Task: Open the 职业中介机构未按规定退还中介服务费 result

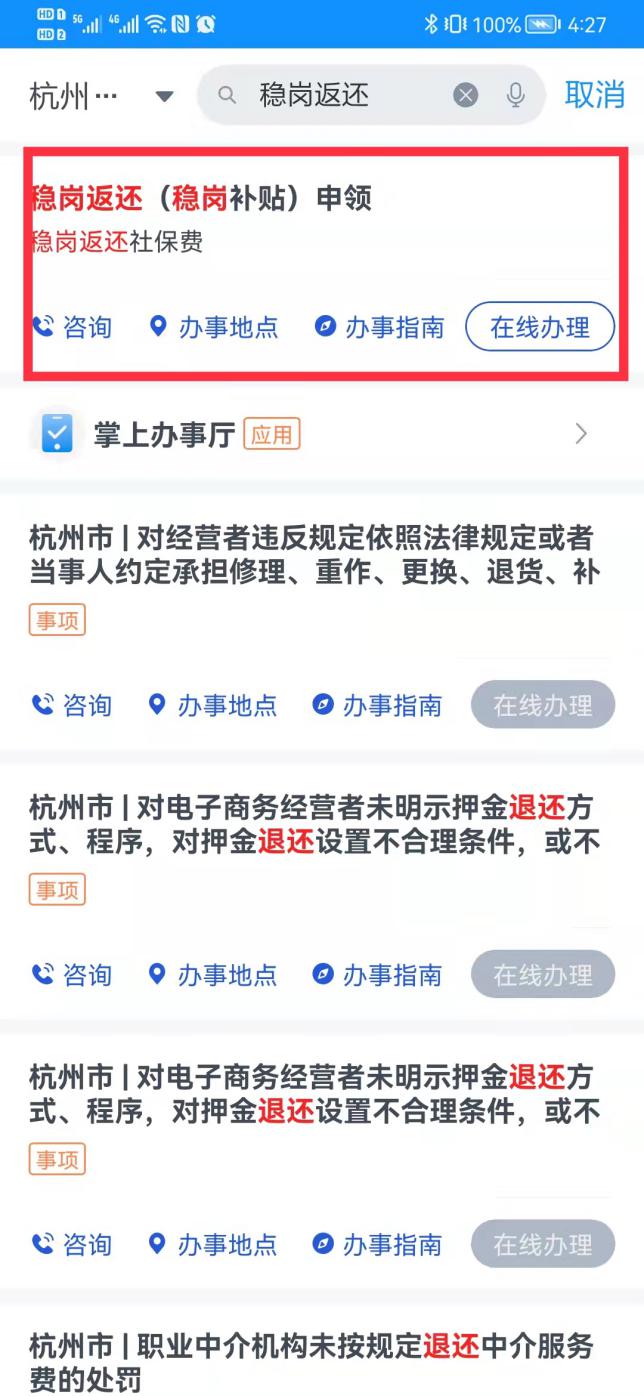Action: pyautogui.click(x=312, y=1362)
